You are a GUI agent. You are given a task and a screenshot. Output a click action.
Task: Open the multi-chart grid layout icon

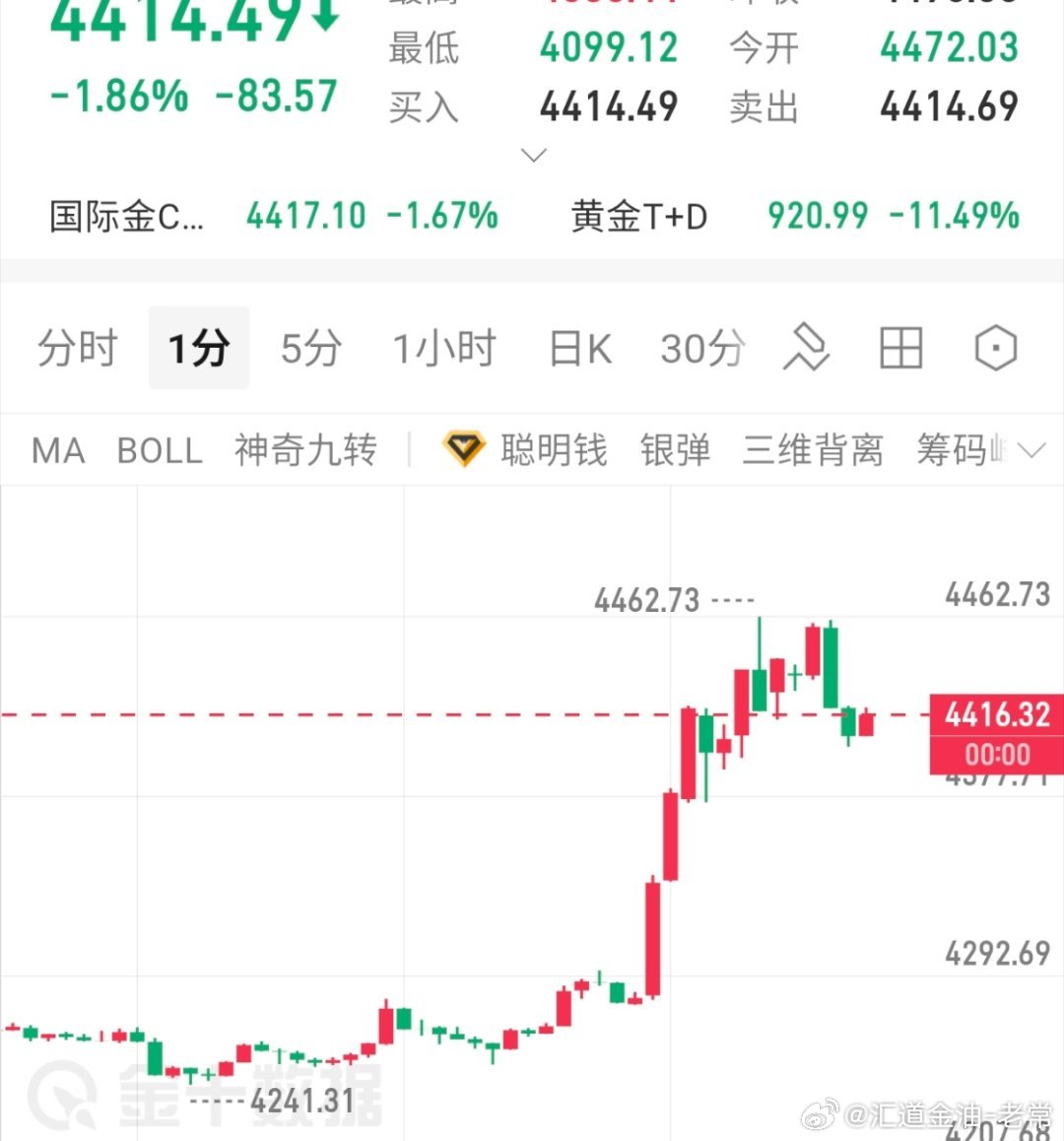pyautogui.click(x=900, y=347)
